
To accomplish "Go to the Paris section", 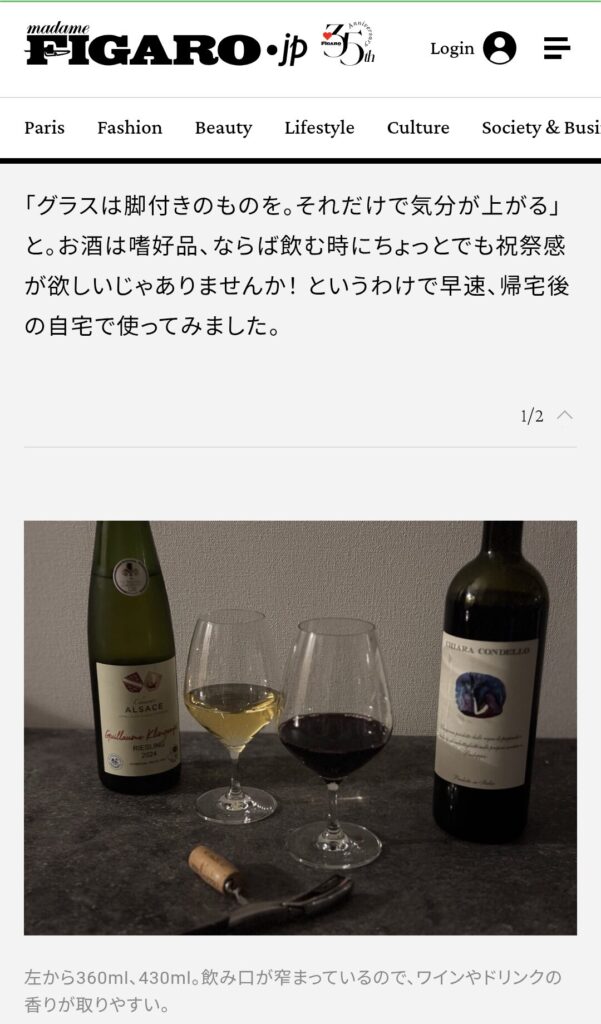I will (x=45, y=128).
